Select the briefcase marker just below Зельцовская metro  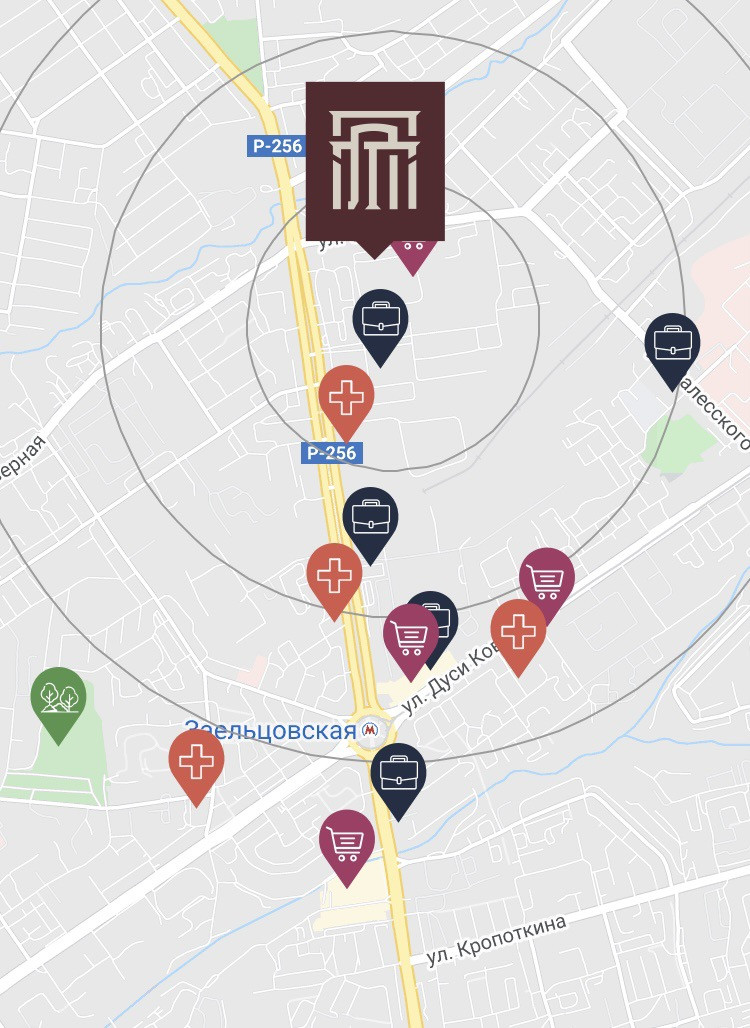point(398,774)
